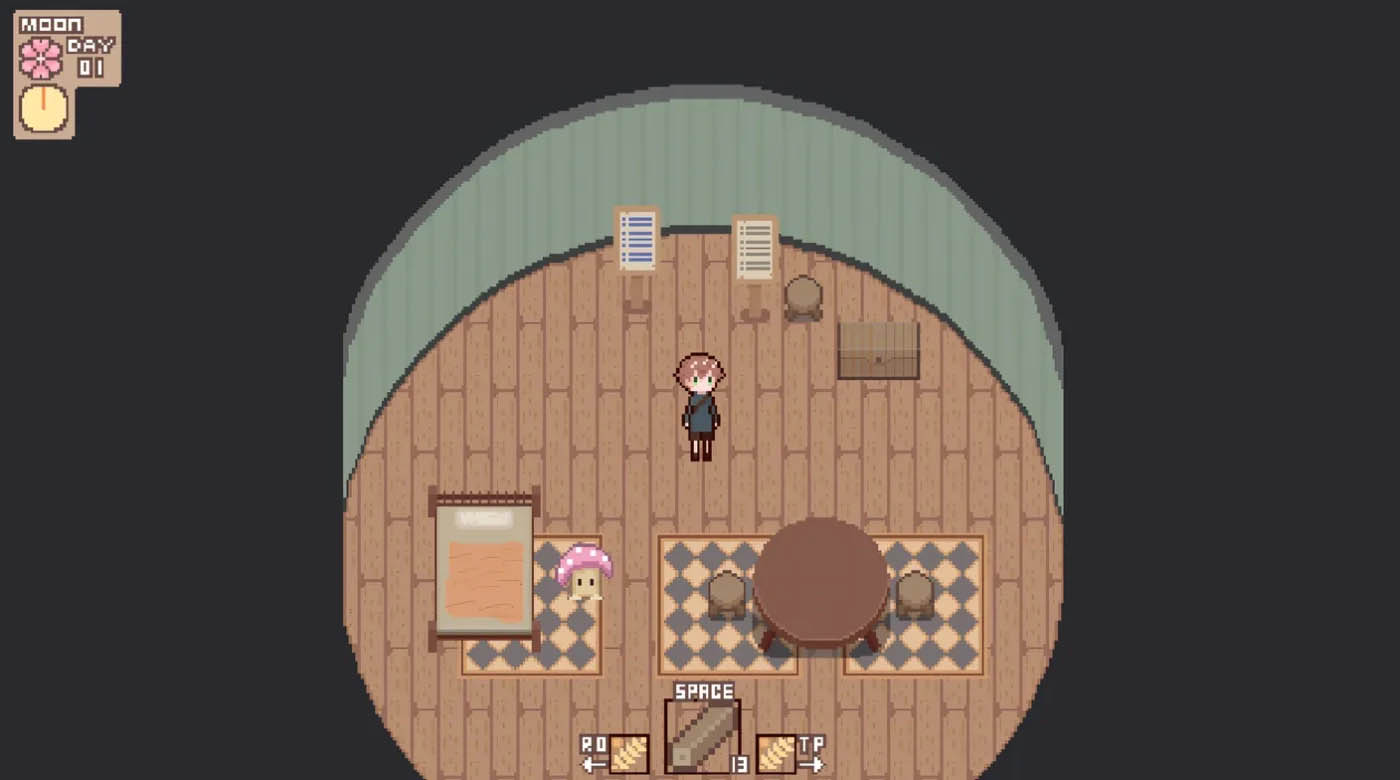1400x780 pixels.
Task: Select the next wheat item slot on right
Action: point(776,754)
